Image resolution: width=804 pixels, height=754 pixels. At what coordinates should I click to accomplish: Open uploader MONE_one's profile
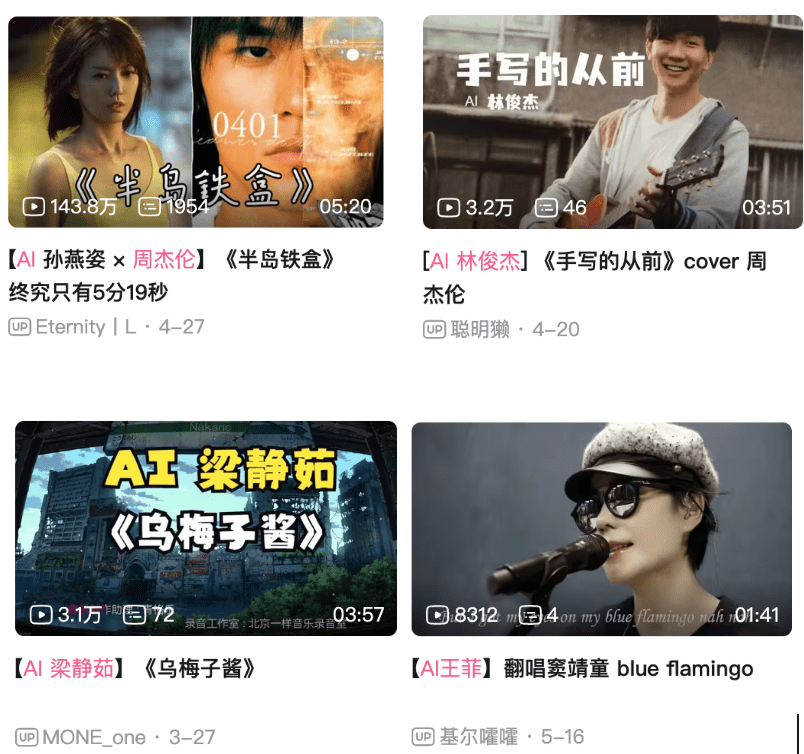[x=94, y=737]
